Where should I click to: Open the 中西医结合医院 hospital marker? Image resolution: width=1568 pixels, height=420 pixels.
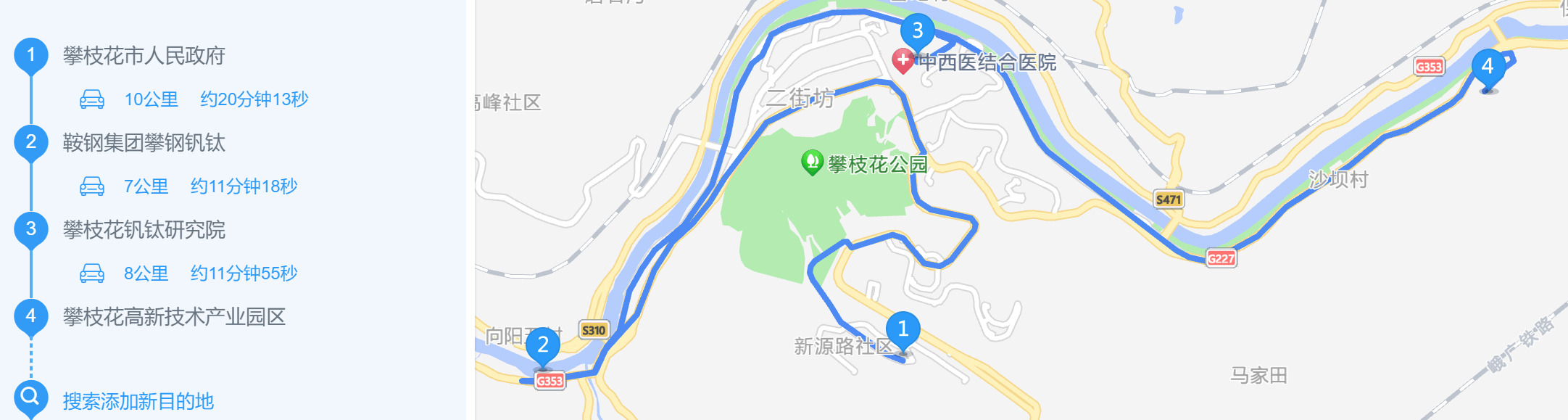pos(903,61)
